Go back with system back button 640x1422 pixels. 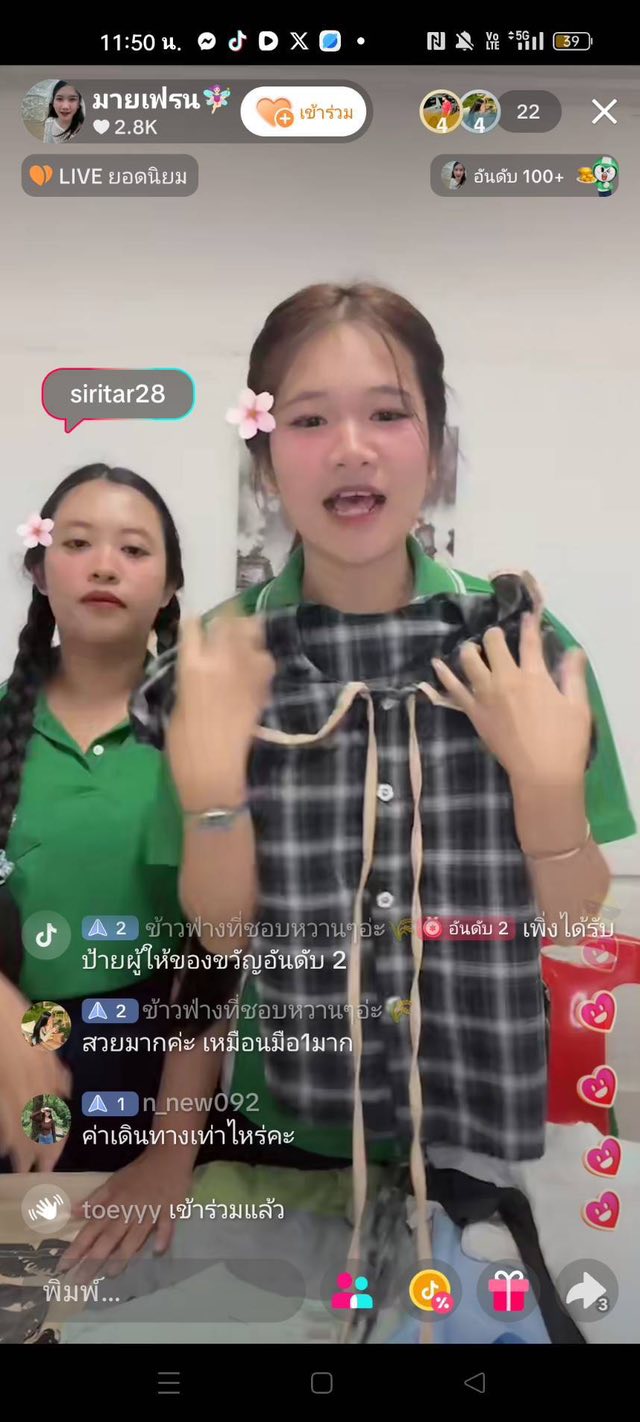click(x=475, y=1383)
